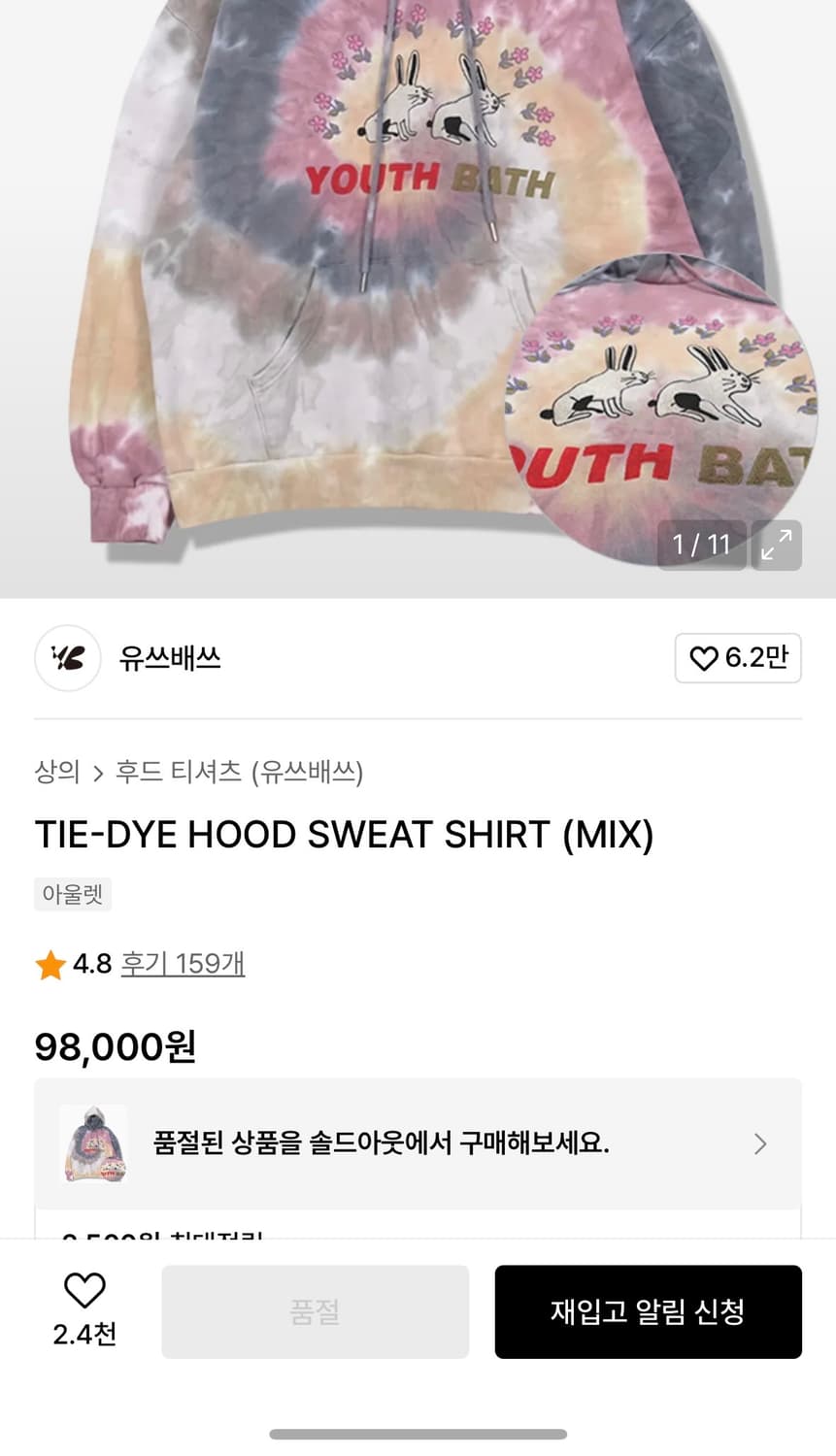The height and width of the screenshot is (1456, 836).
Task: Open the sold-out hoodie thumbnail icon
Action: pos(96,1144)
